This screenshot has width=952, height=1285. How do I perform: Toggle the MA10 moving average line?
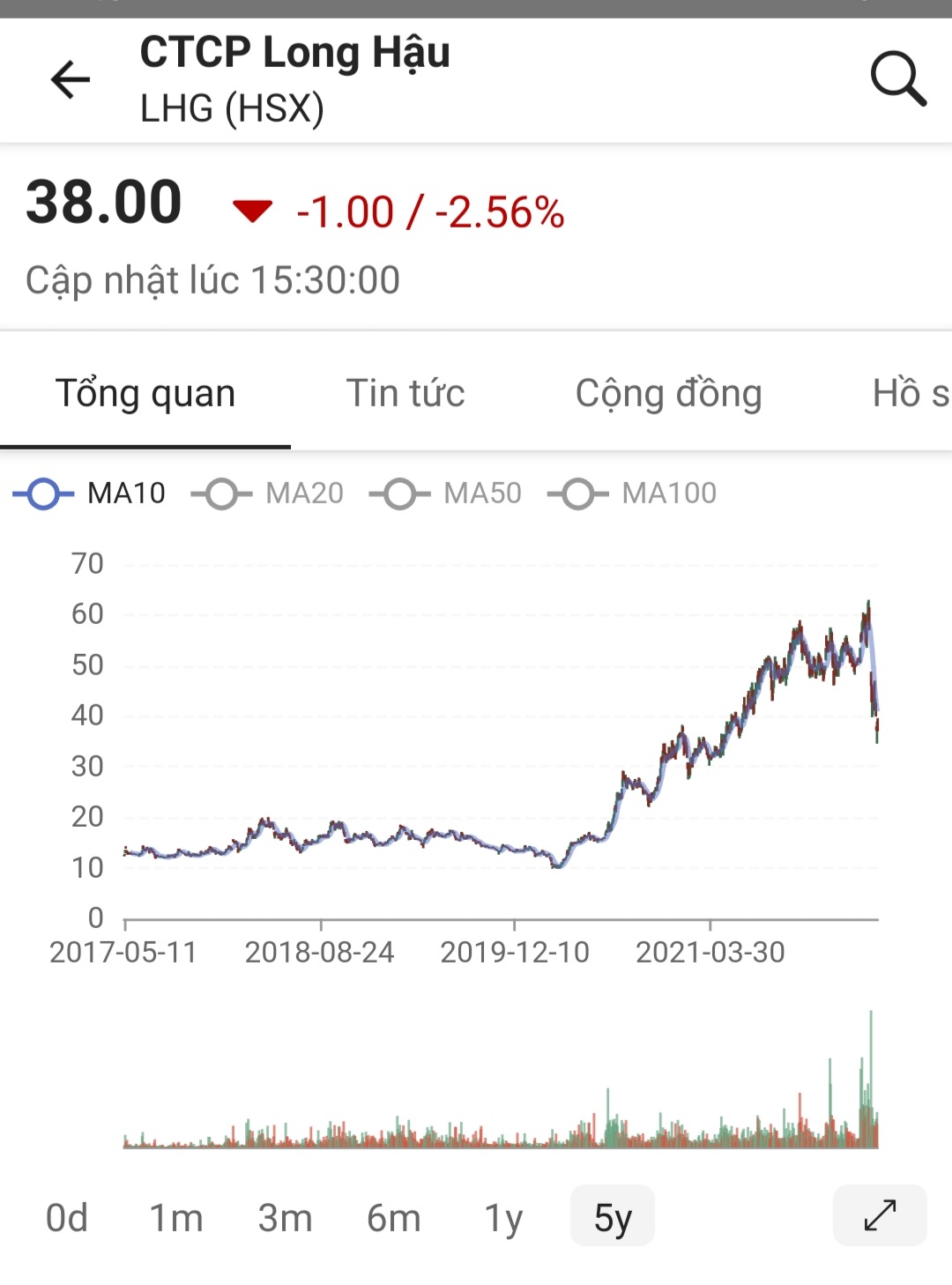(90, 494)
